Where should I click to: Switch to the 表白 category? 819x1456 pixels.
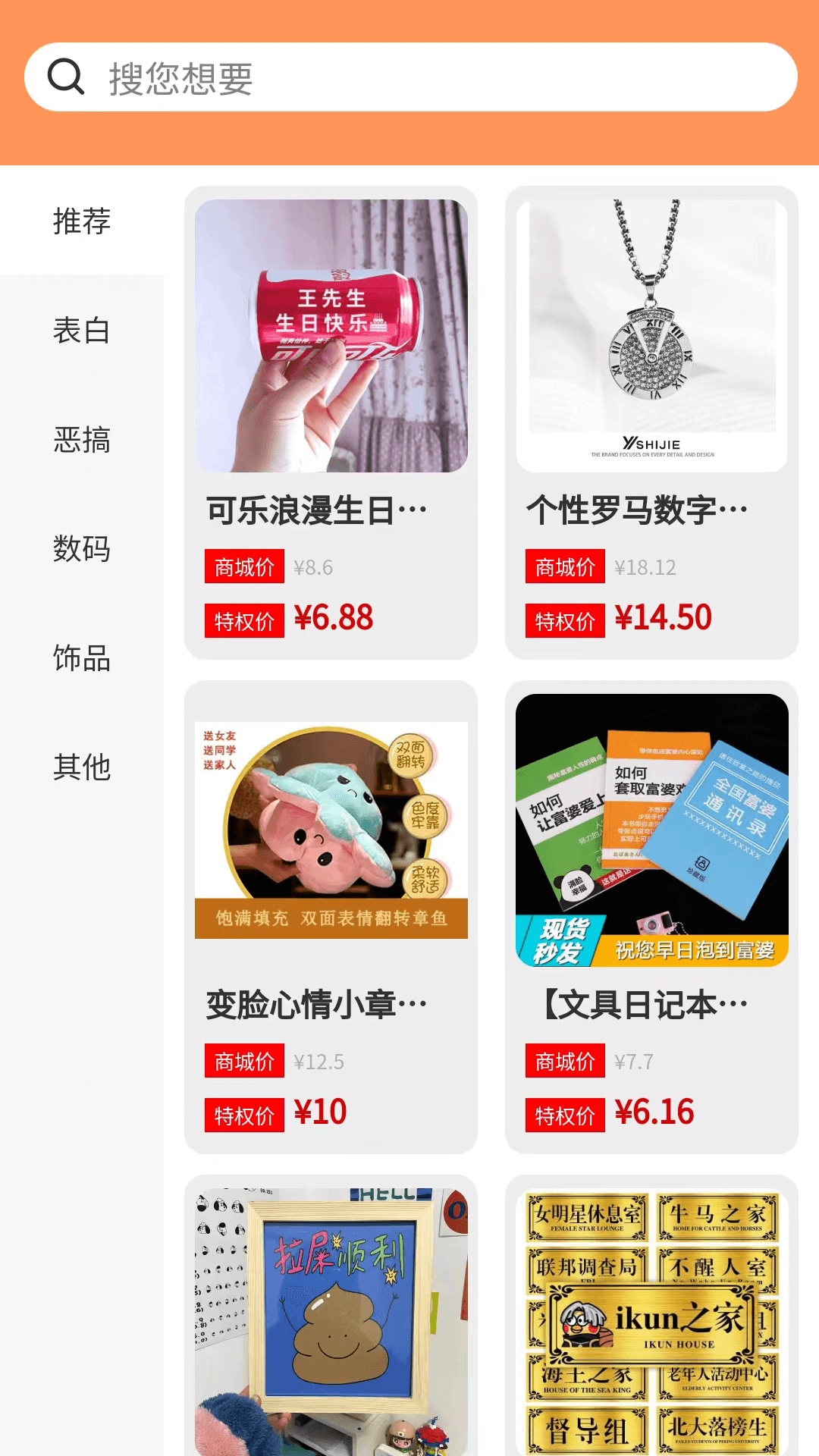(82, 330)
